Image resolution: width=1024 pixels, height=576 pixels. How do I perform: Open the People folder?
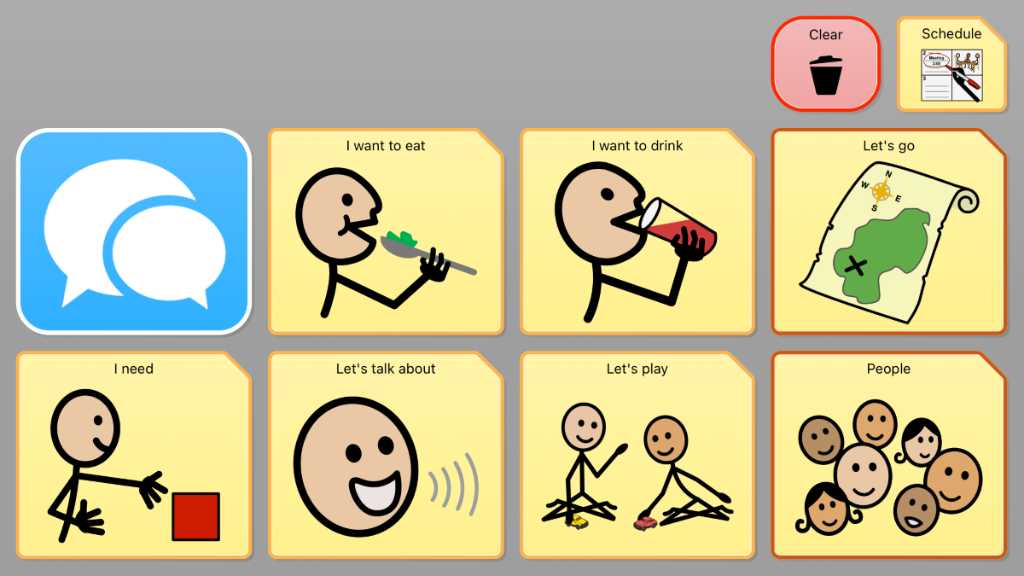(x=889, y=455)
